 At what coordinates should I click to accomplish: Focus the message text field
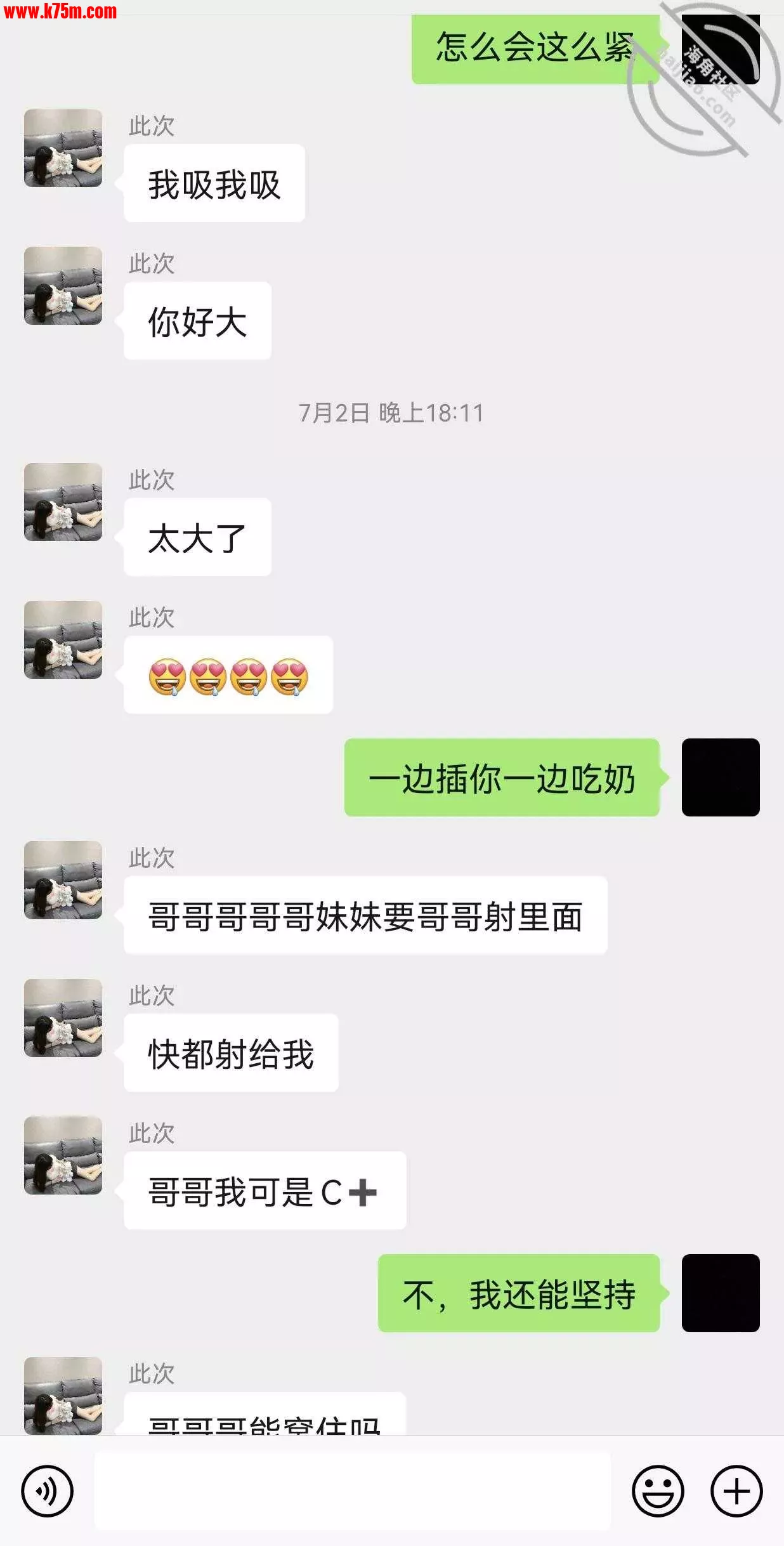click(x=352, y=1491)
